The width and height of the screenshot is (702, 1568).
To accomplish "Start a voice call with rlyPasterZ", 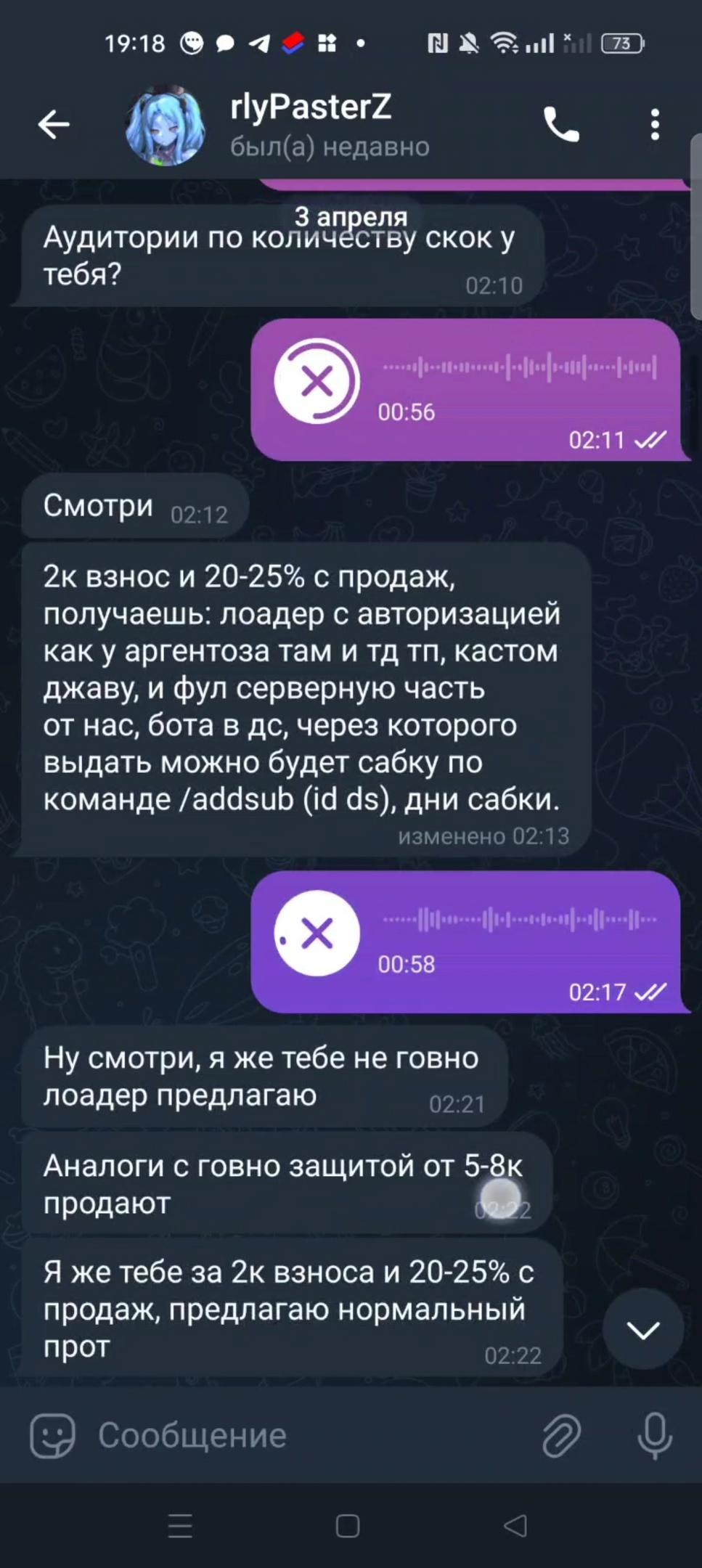I will pos(561,125).
